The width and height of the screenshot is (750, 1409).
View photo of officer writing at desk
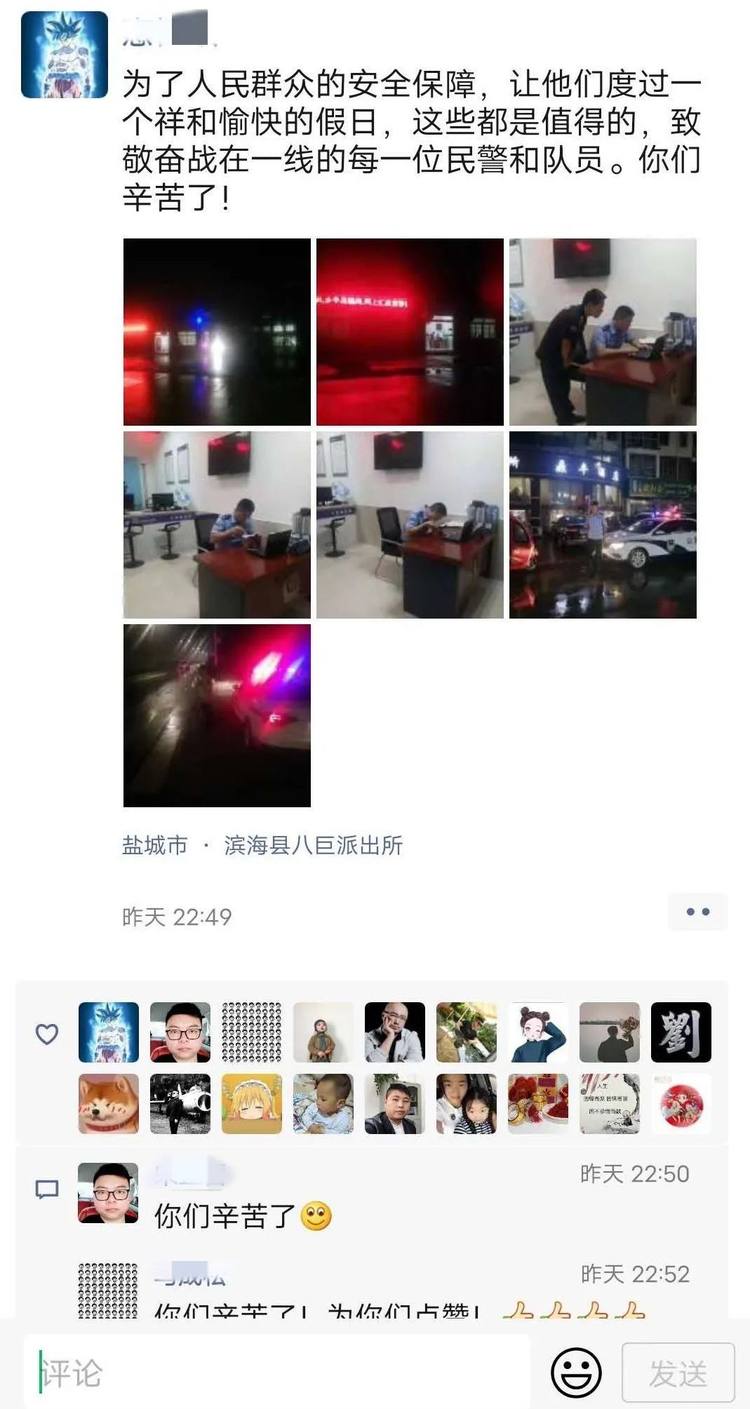tap(217, 524)
